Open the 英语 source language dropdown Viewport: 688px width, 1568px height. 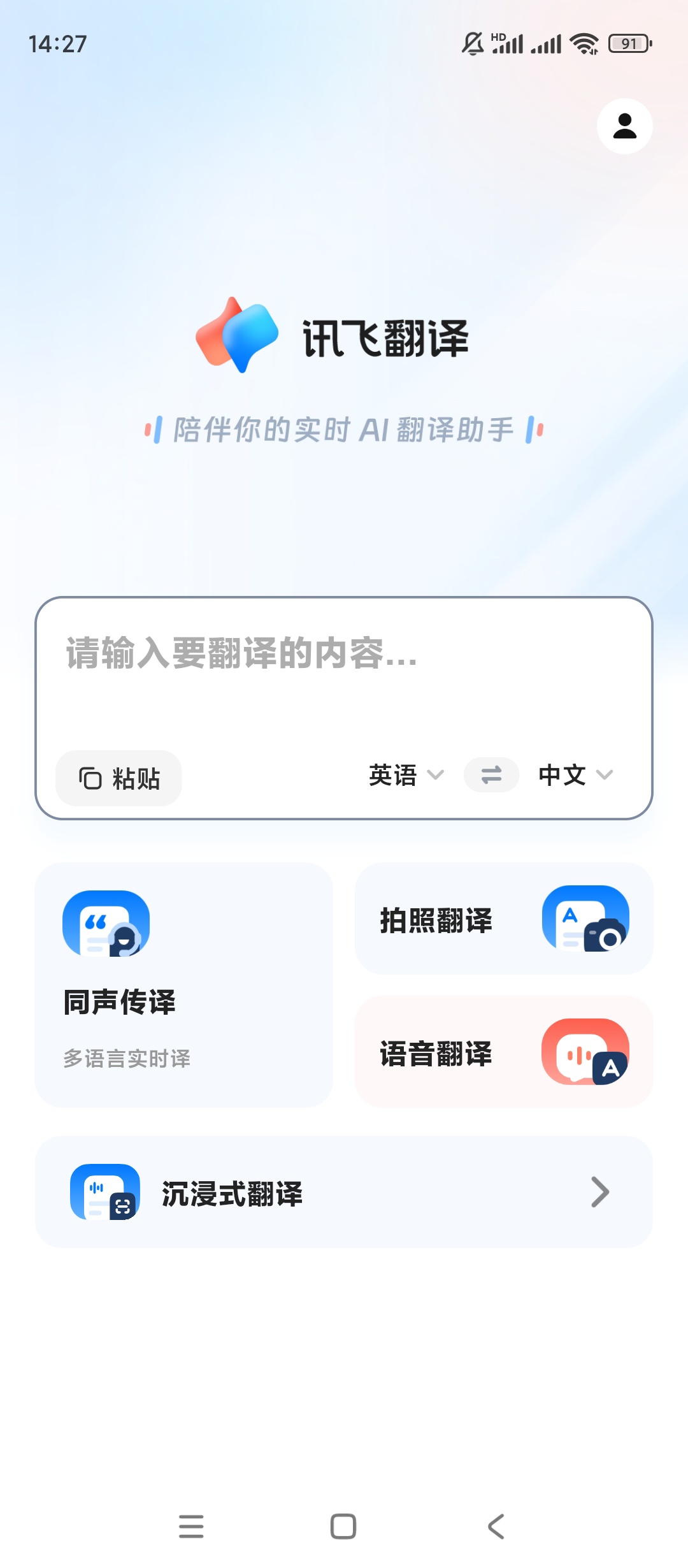pos(406,775)
